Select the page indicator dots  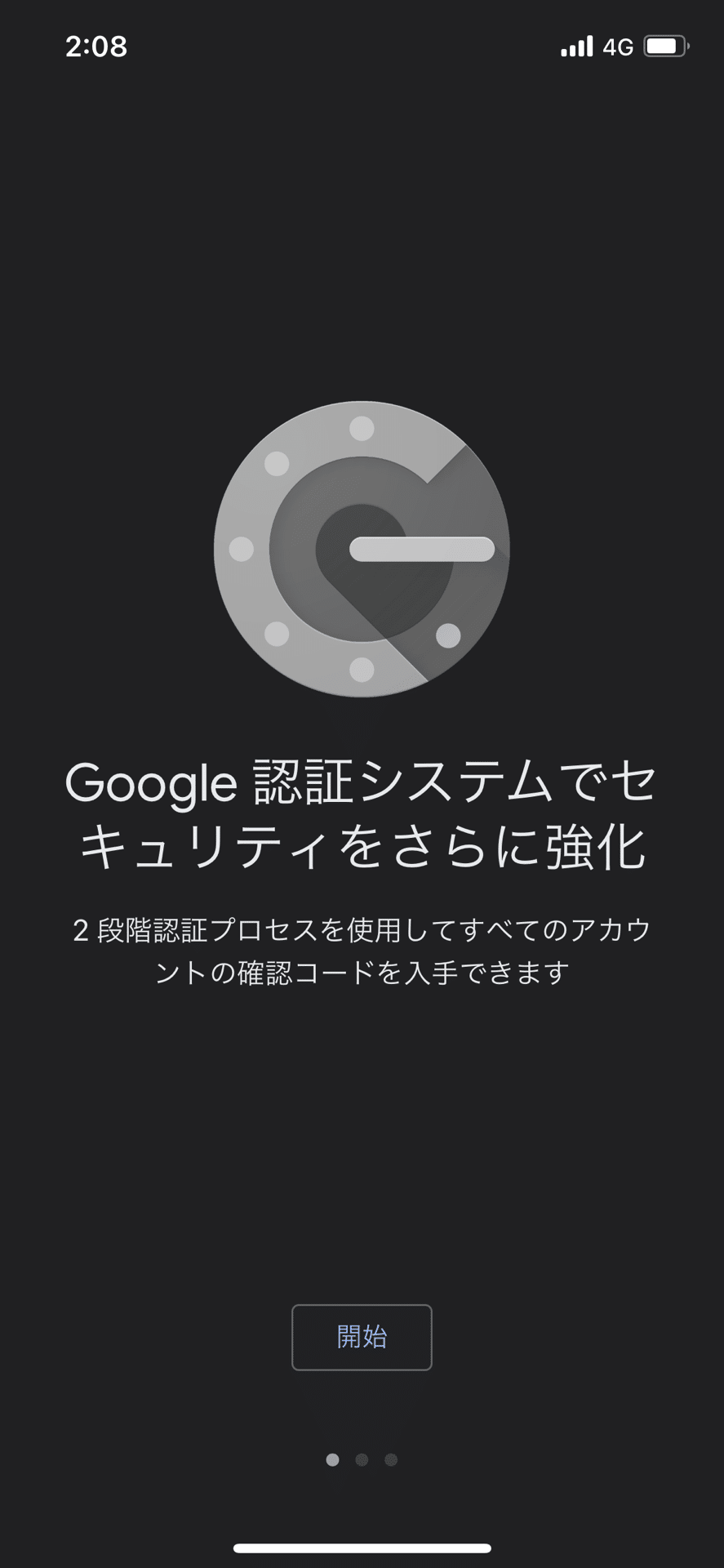tap(362, 1459)
